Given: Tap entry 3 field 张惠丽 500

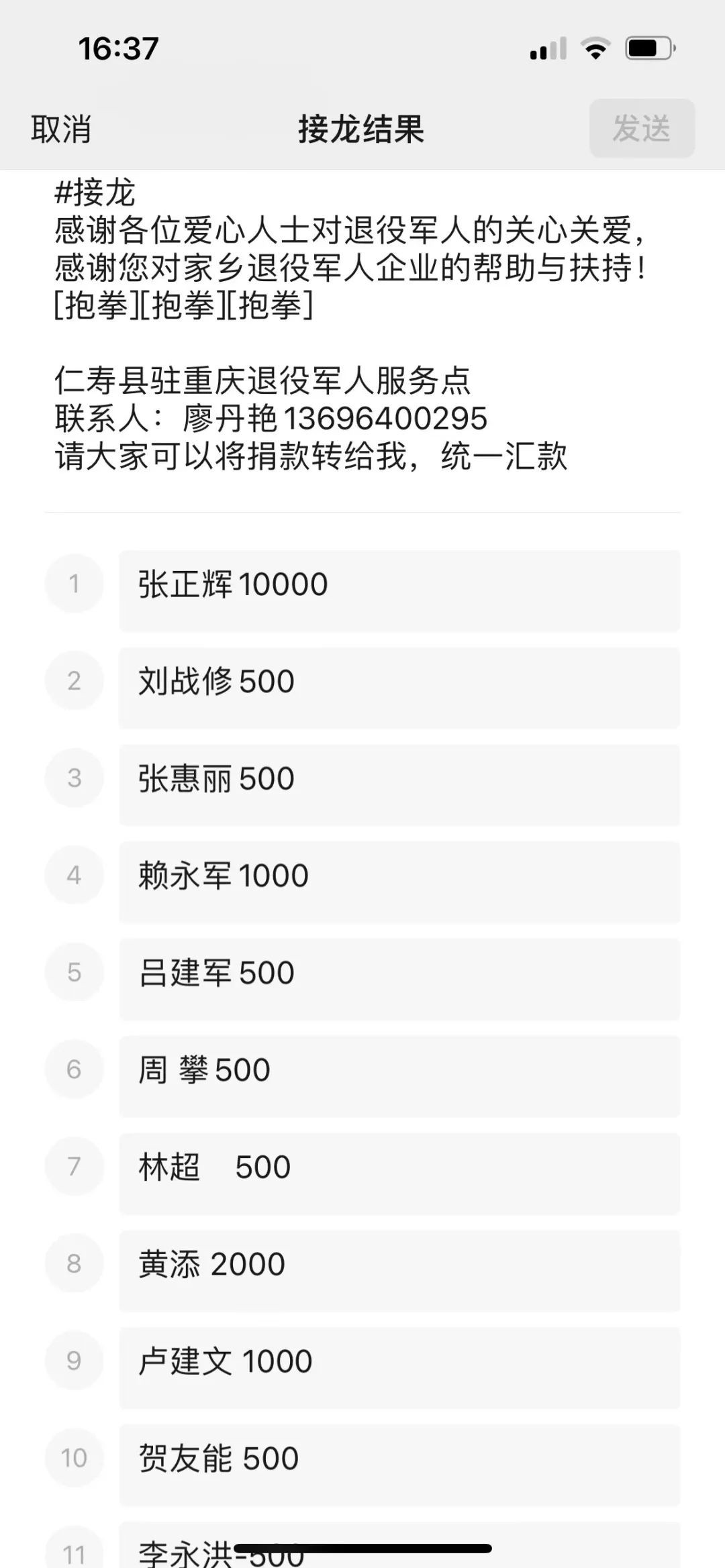Looking at the screenshot, I should click(399, 785).
